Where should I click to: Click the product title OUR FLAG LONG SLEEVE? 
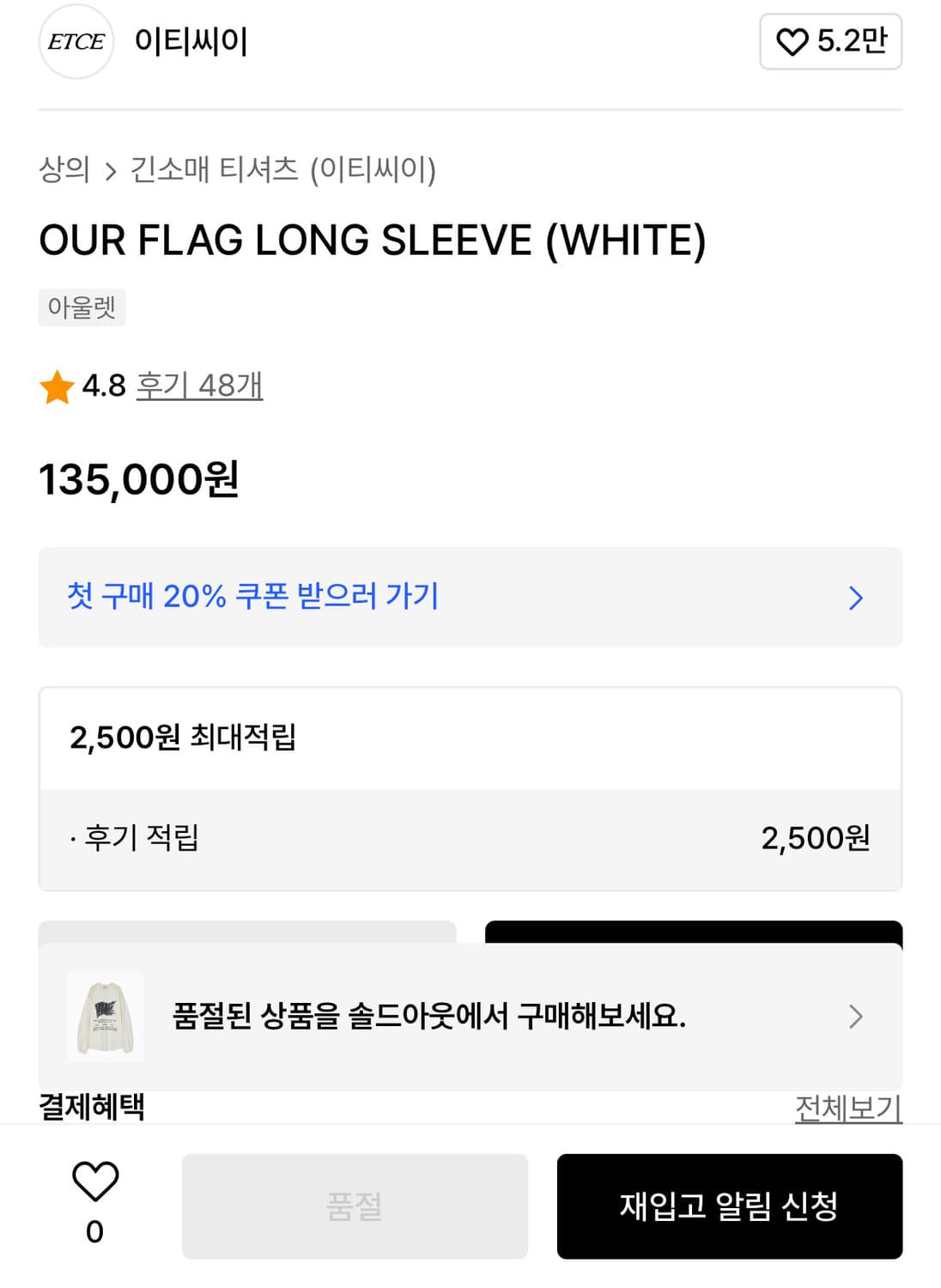373,241
